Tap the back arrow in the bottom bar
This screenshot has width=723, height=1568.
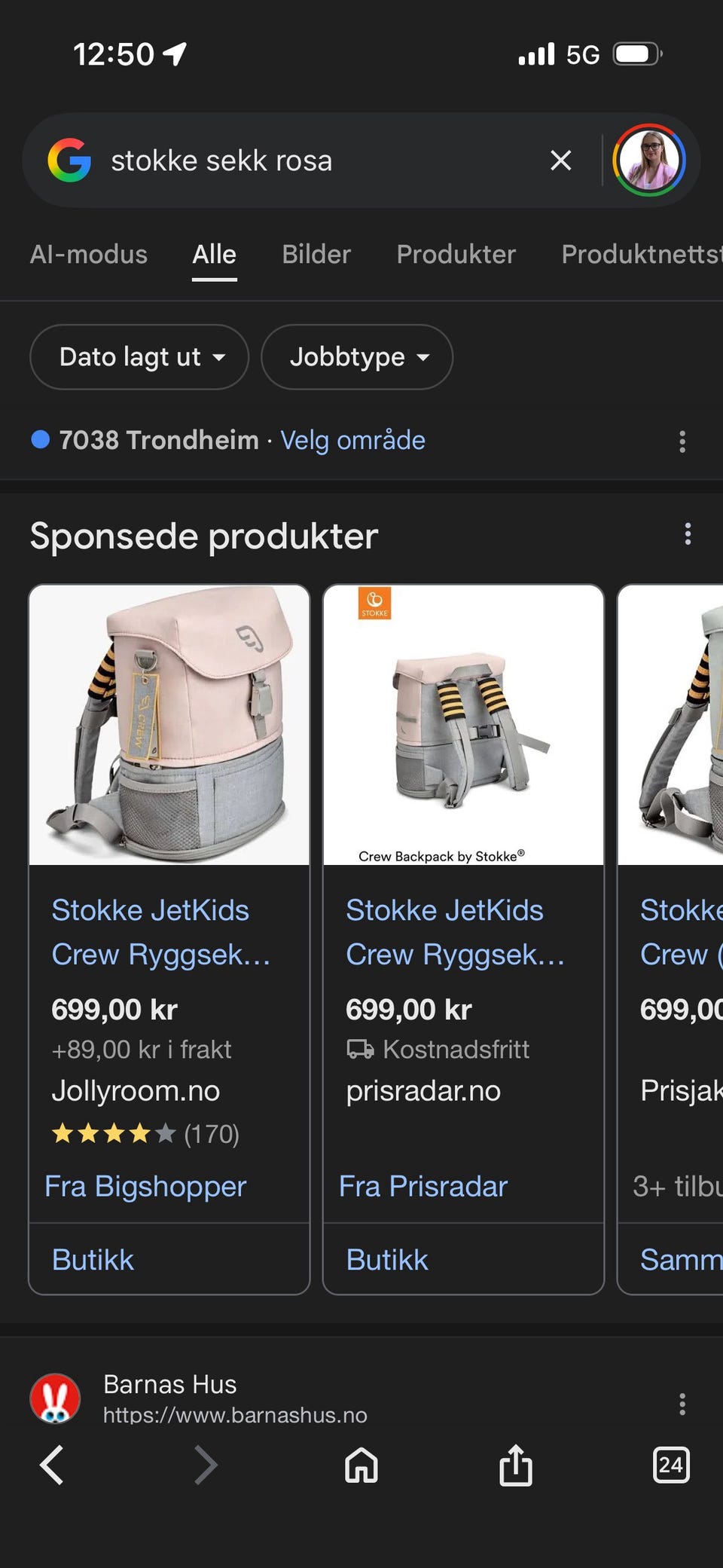tap(50, 1465)
